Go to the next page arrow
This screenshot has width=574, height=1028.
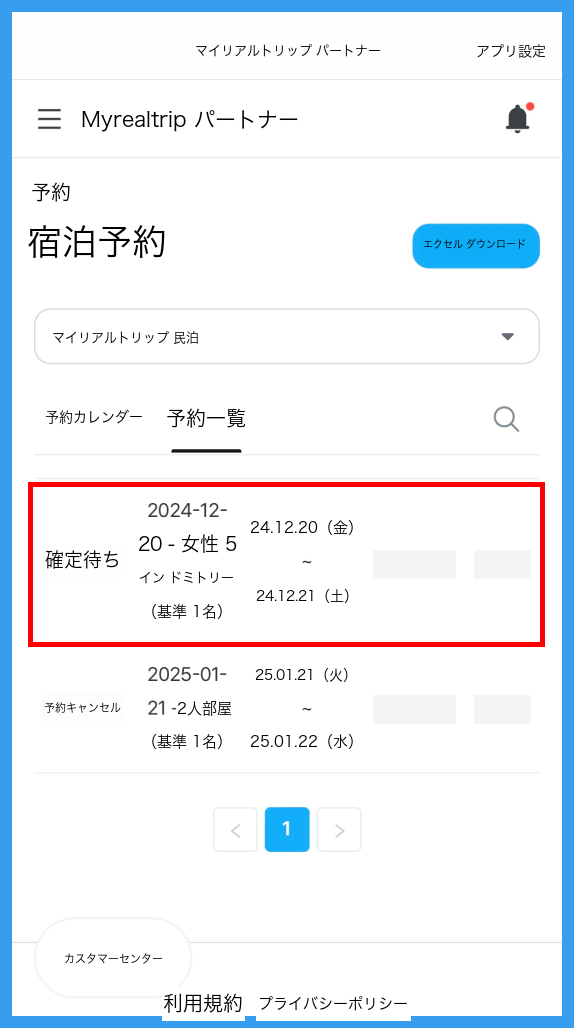coord(339,829)
